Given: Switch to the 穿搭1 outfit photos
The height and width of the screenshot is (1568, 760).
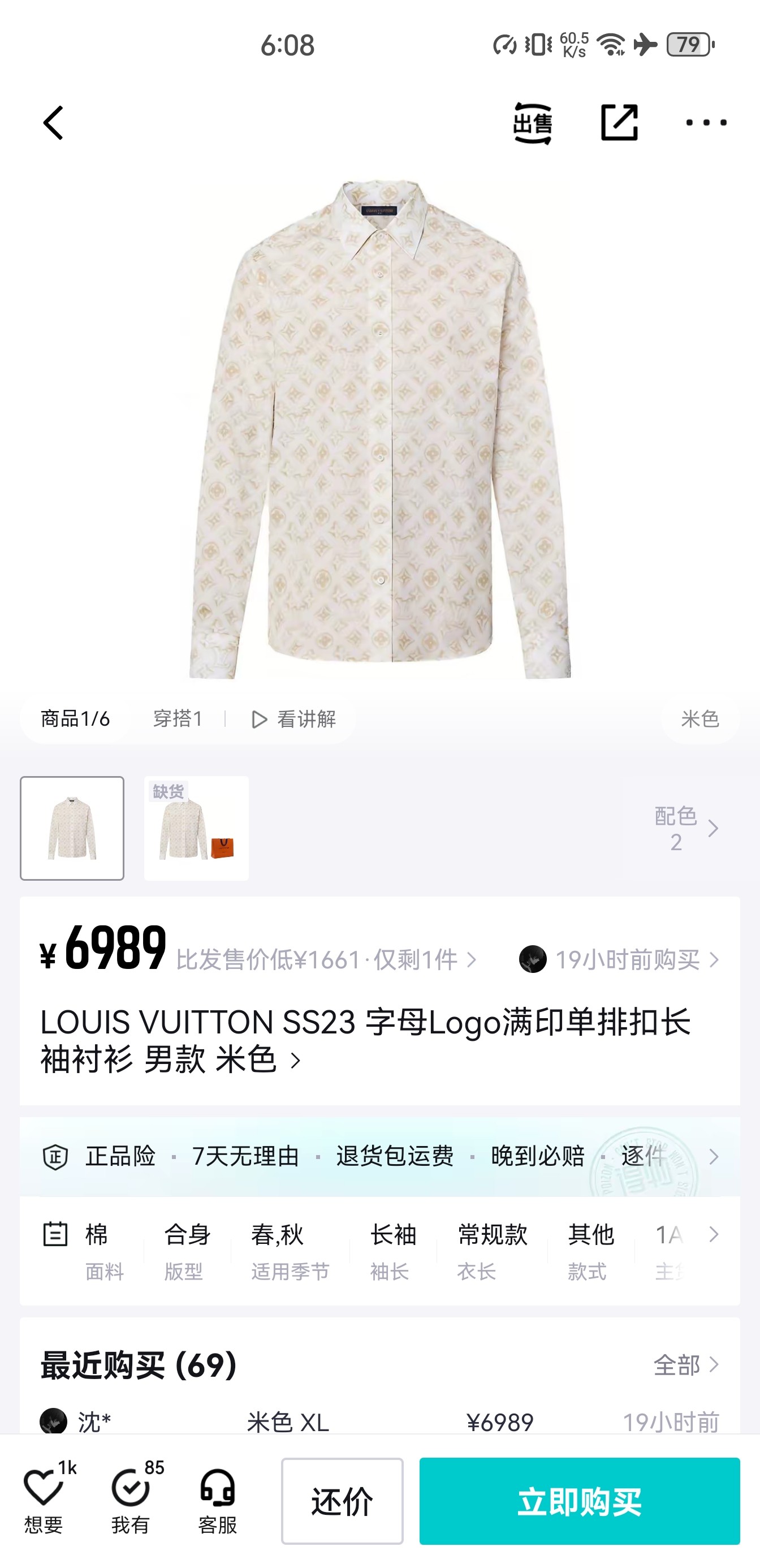Looking at the screenshot, I should coord(178,719).
